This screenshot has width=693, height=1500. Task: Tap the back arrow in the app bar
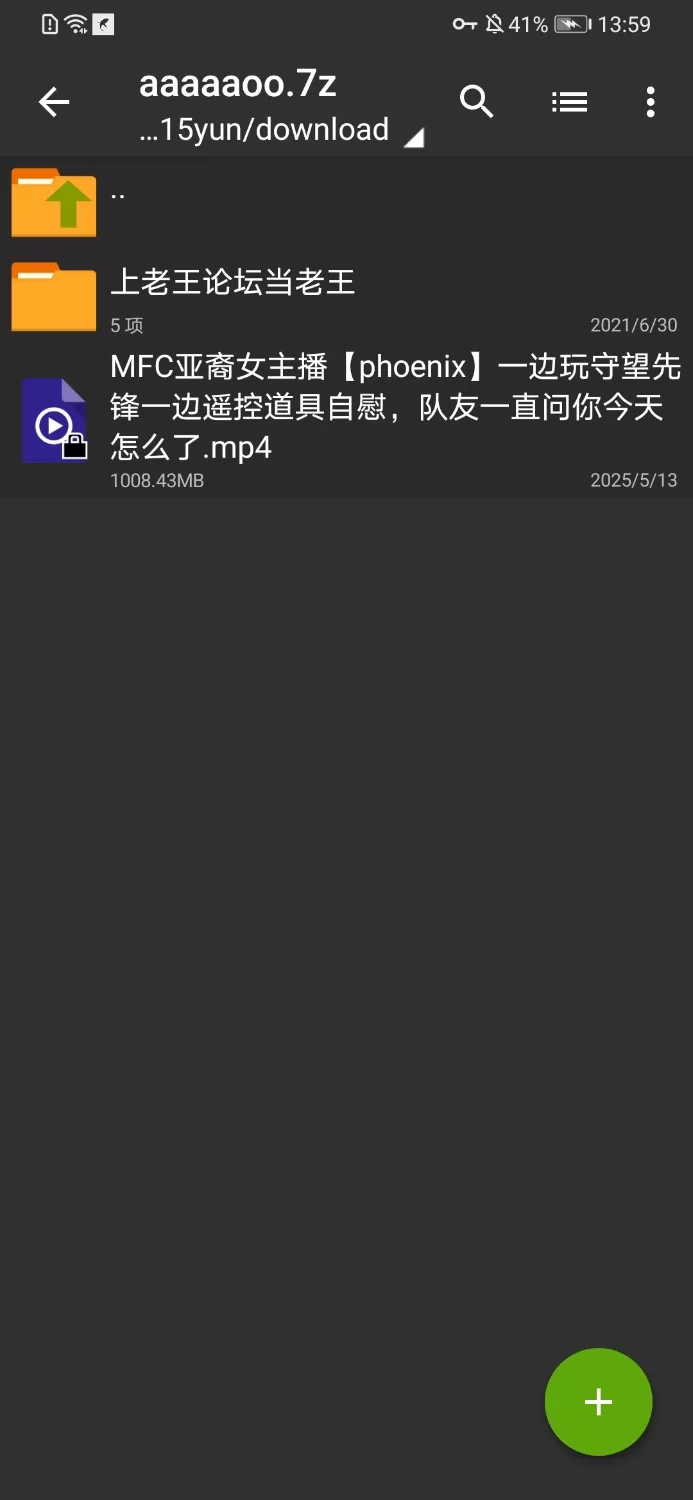[x=54, y=102]
